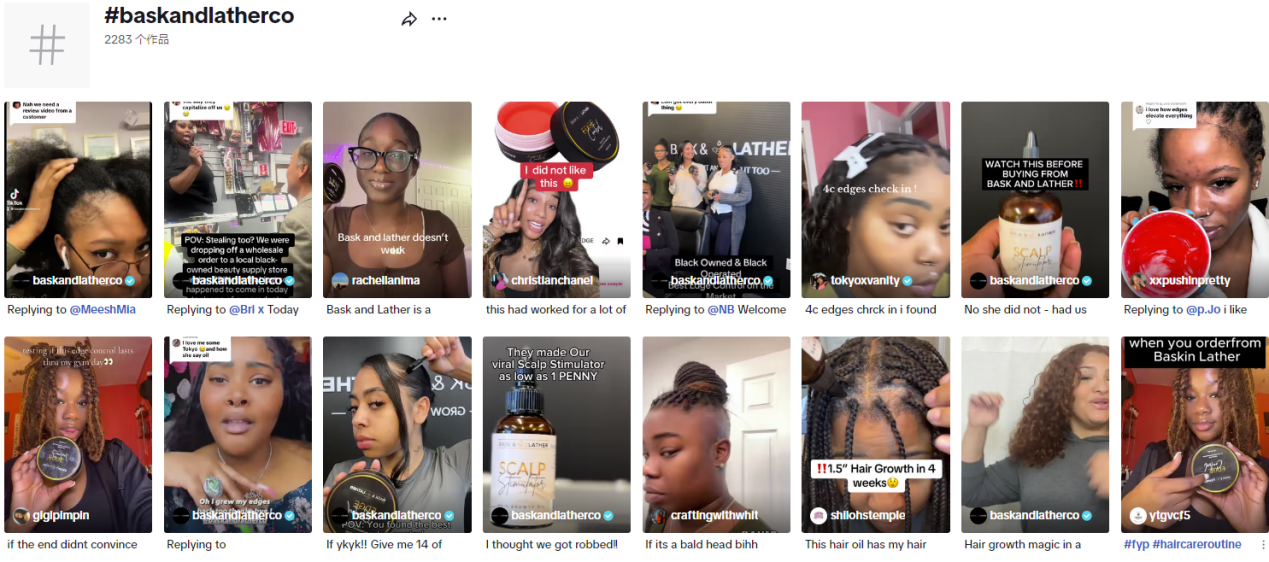This screenshot has height=562, width=1269.
Task: Open rachellanima's Bask and Lather video
Action: pos(397,199)
